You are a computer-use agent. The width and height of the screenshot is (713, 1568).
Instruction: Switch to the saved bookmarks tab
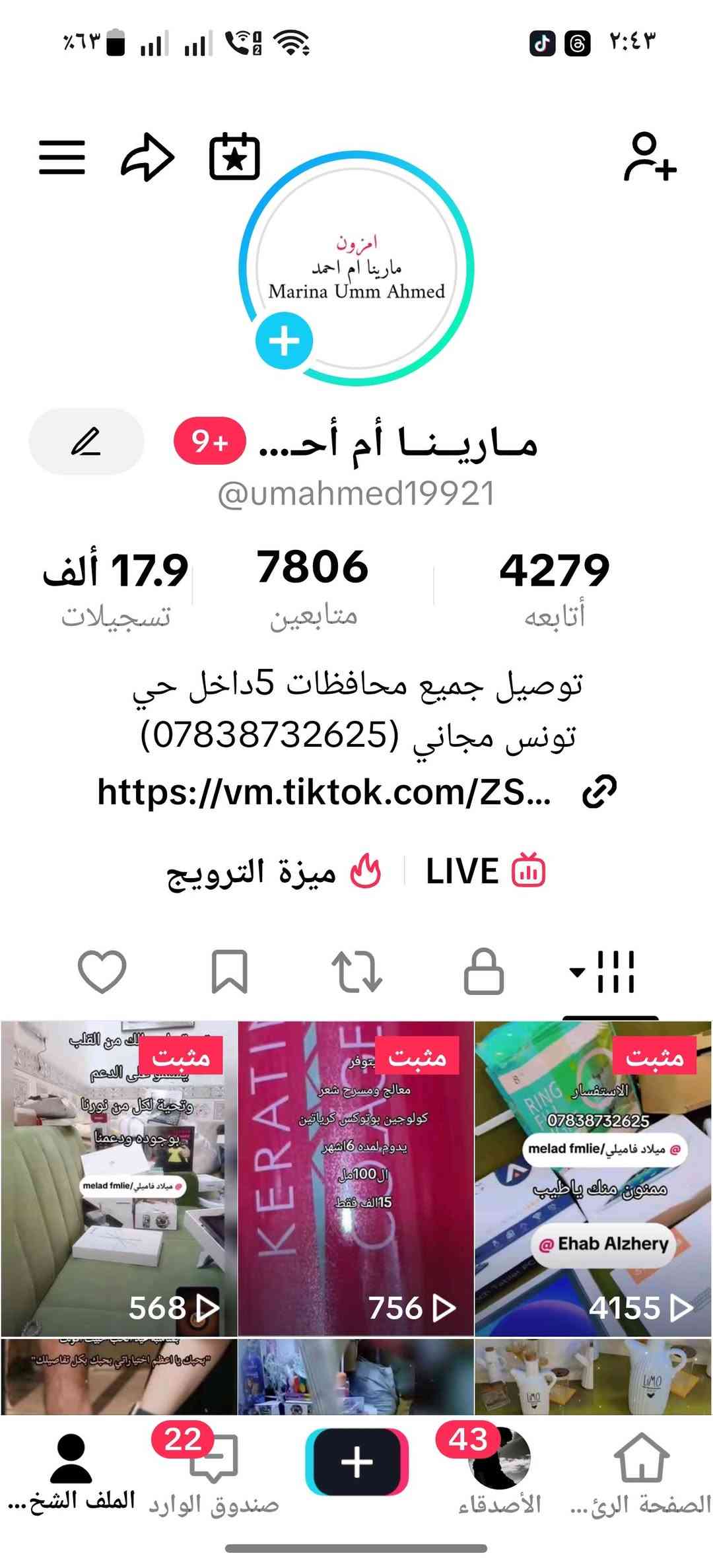(x=229, y=971)
